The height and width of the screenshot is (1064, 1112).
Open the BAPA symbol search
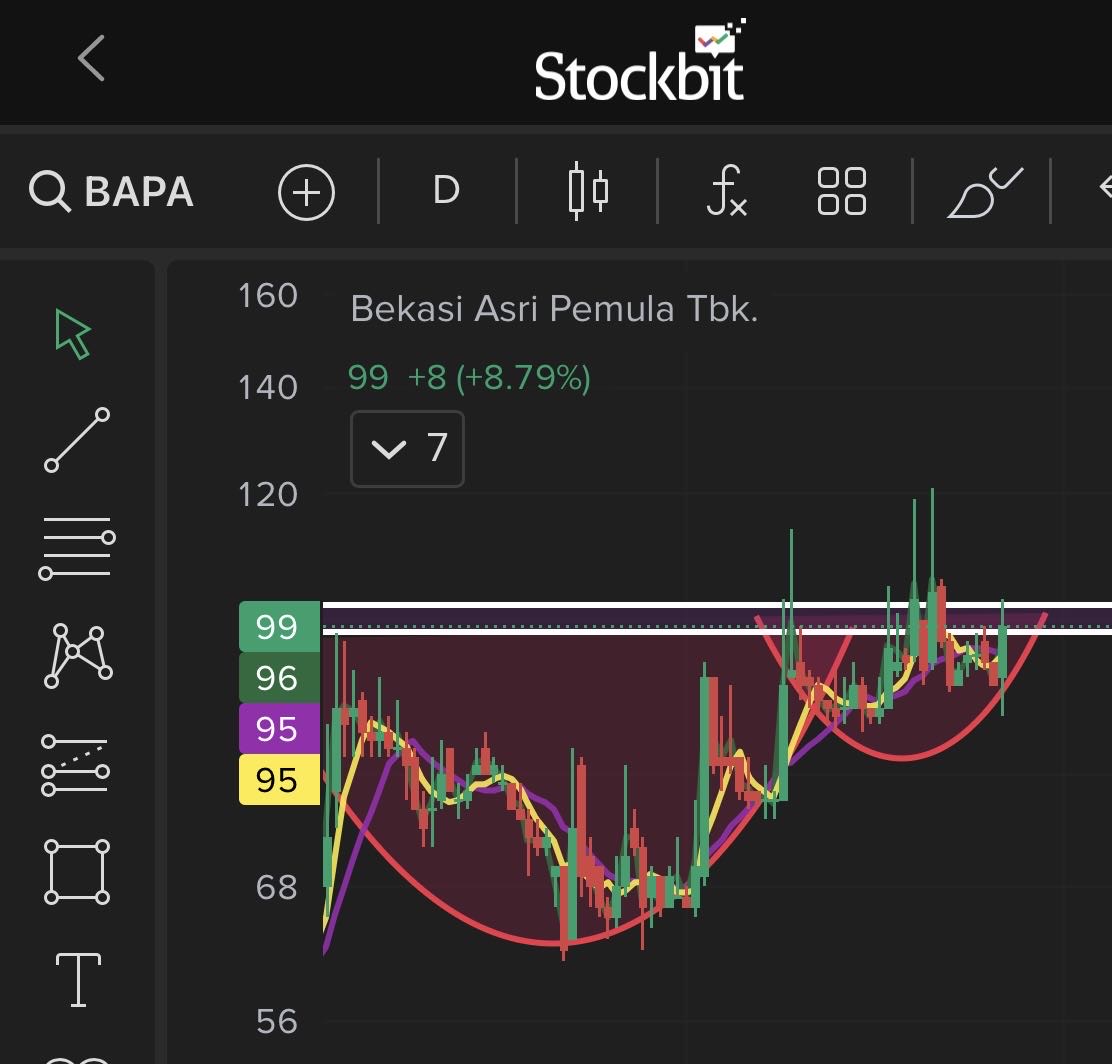[112, 191]
